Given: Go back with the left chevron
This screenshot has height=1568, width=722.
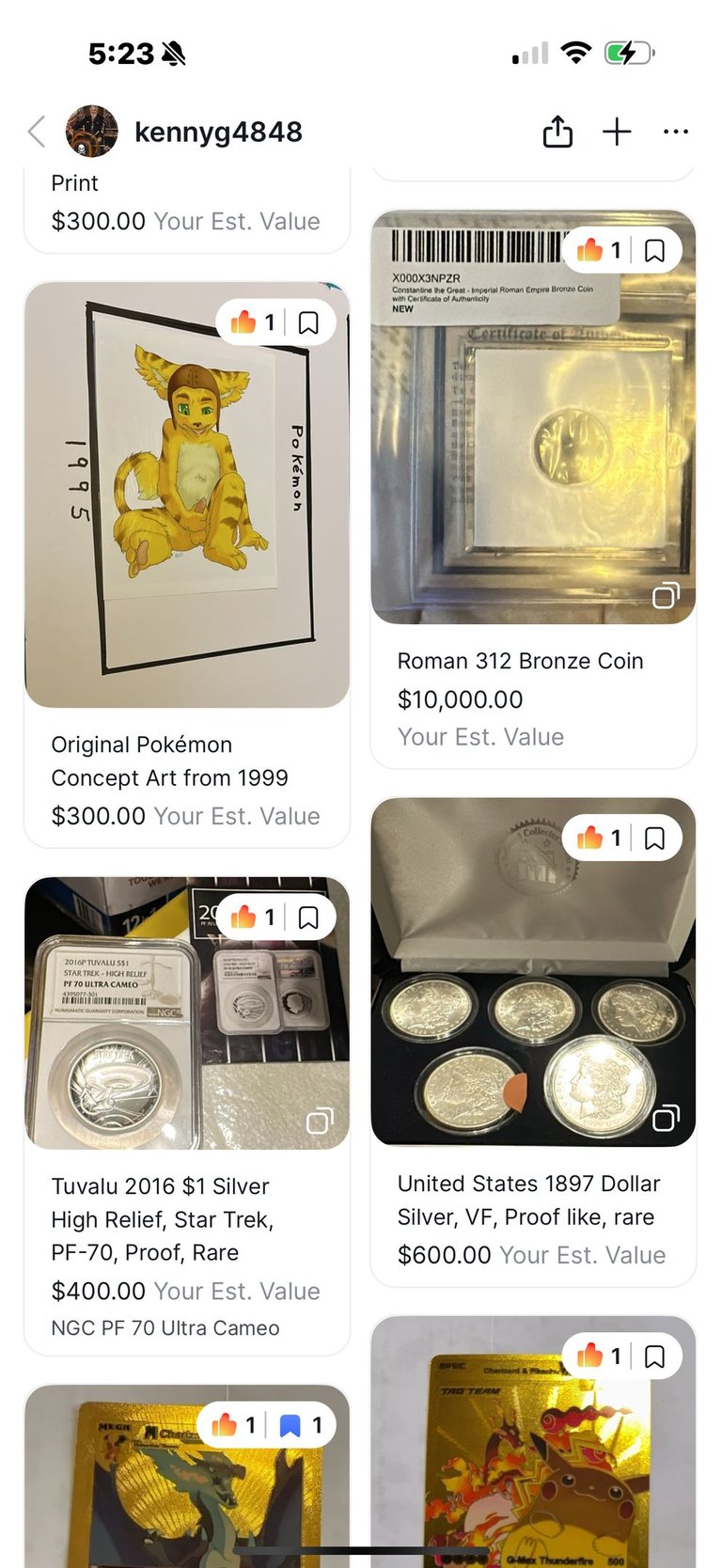Looking at the screenshot, I should 38,132.
